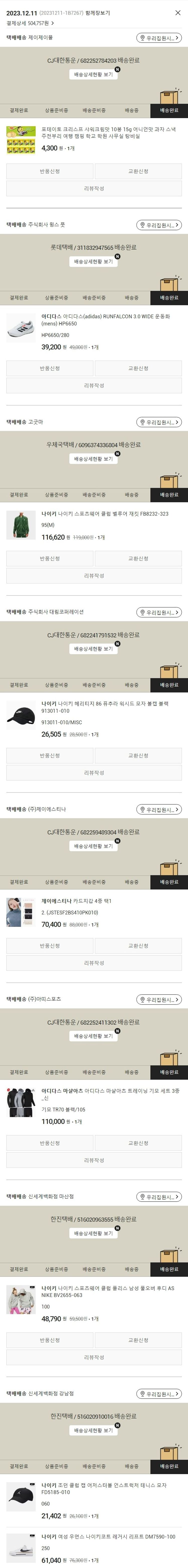View delivery status for 한진택배 516020963555

[x=93, y=1233]
